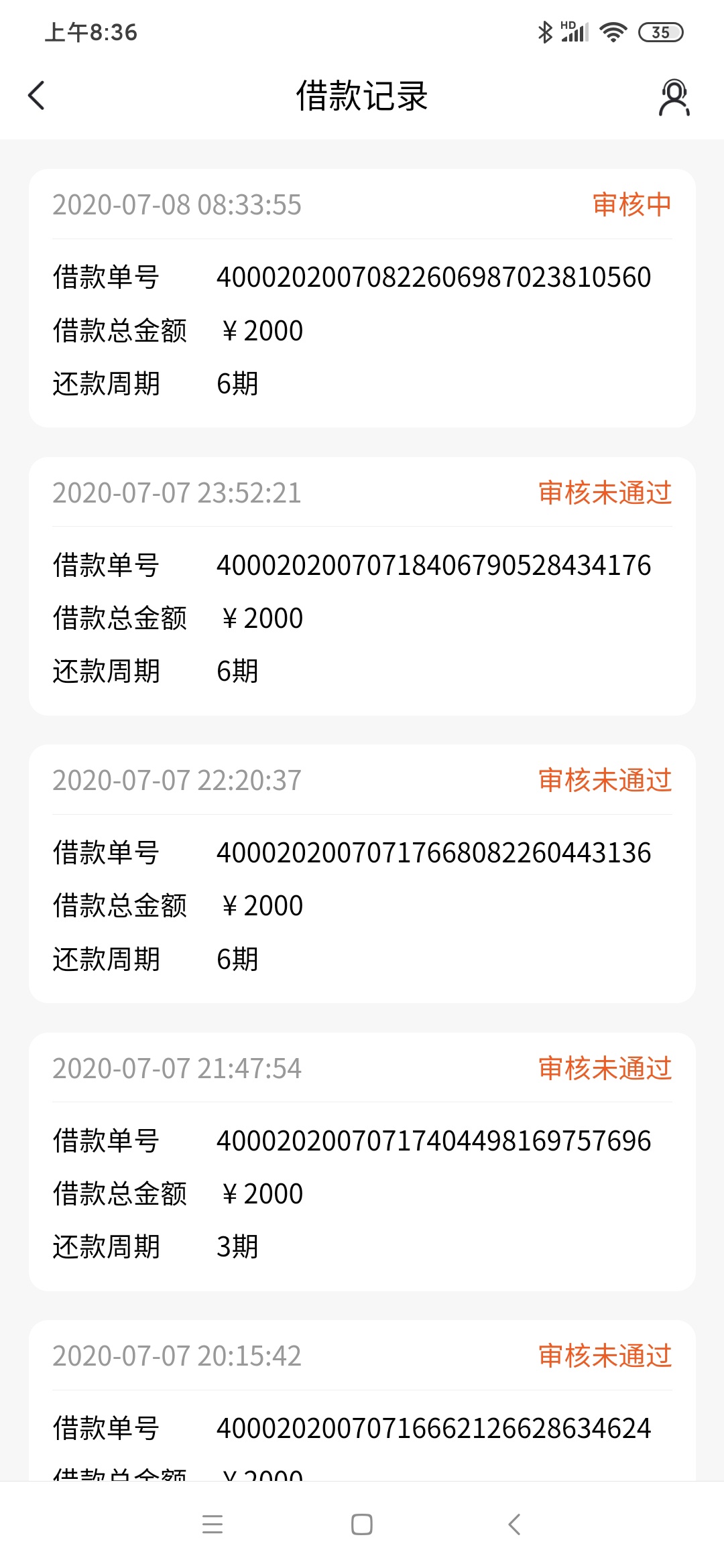724x1568 pixels.
Task: Go back using the top-left arrow
Action: click(37, 95)
